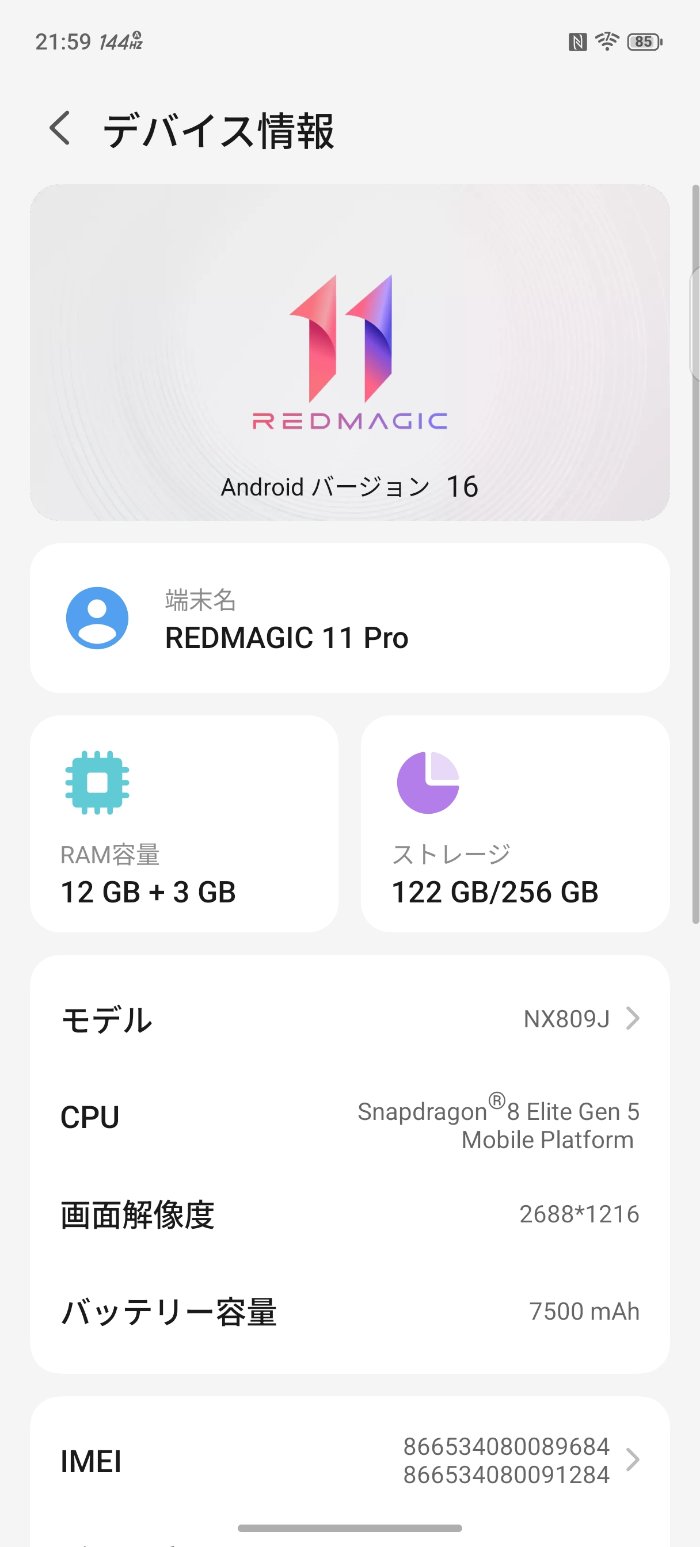
Task: Go back from デバイス情報 screen
Action: (60, 129)
